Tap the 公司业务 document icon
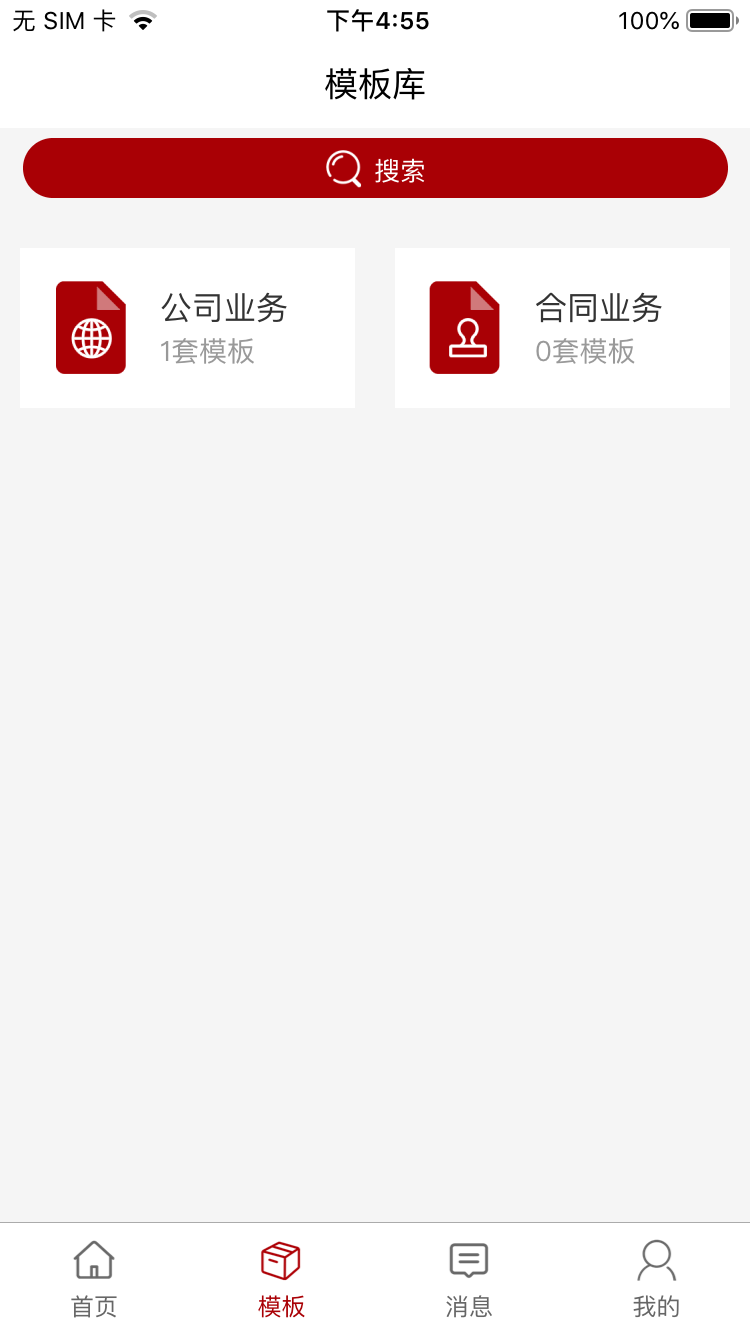This screenshot has width=750, height=1334. [x=91, y=327]
